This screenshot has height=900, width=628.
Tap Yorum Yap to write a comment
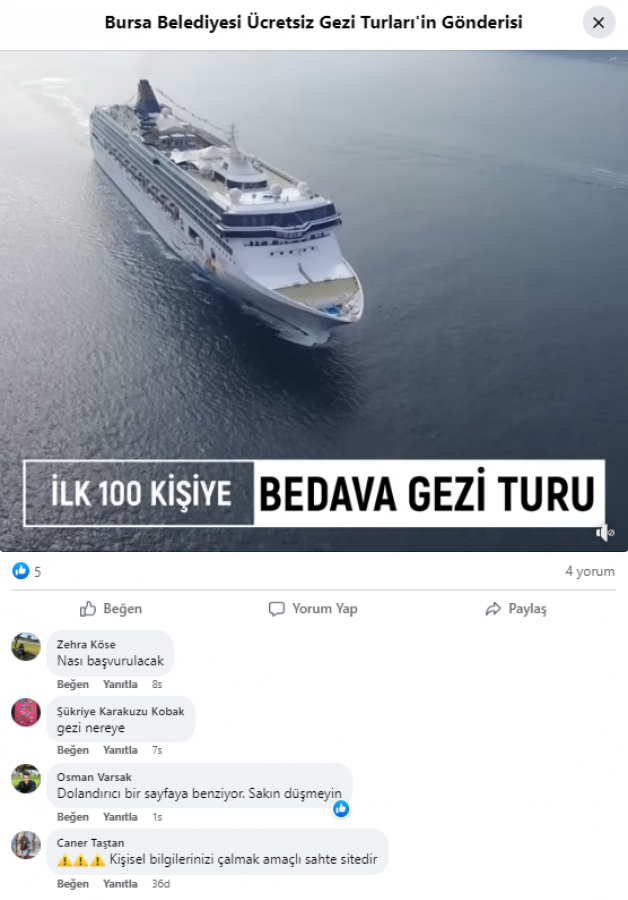click(313, 608)
